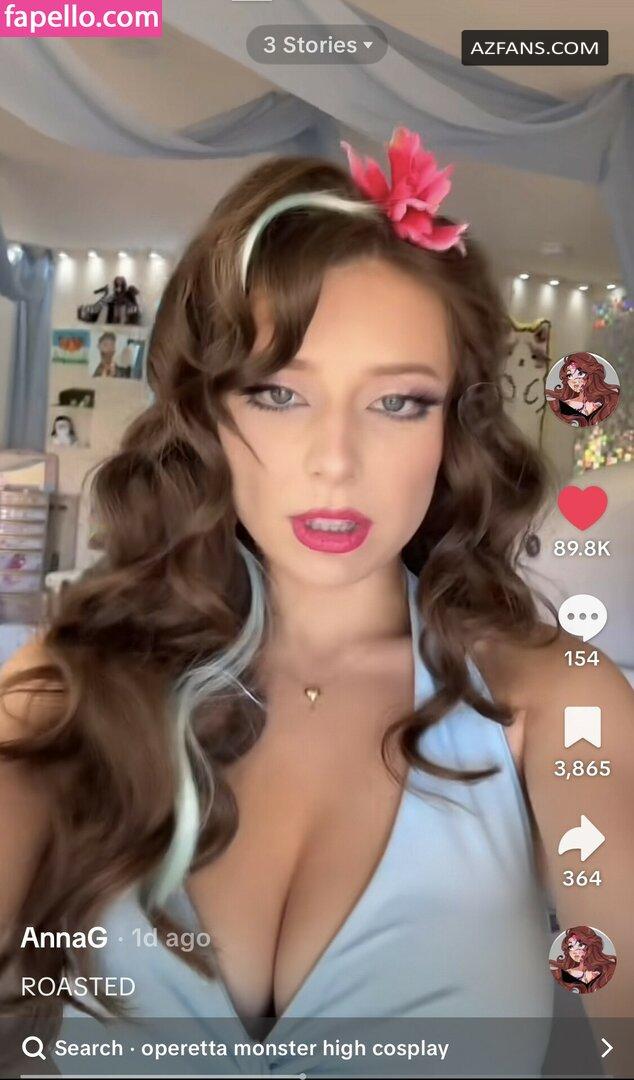Like this video with the heart
Image resolution: width=634 pixels, height=1080 pixels.
[x=582, y=508]
